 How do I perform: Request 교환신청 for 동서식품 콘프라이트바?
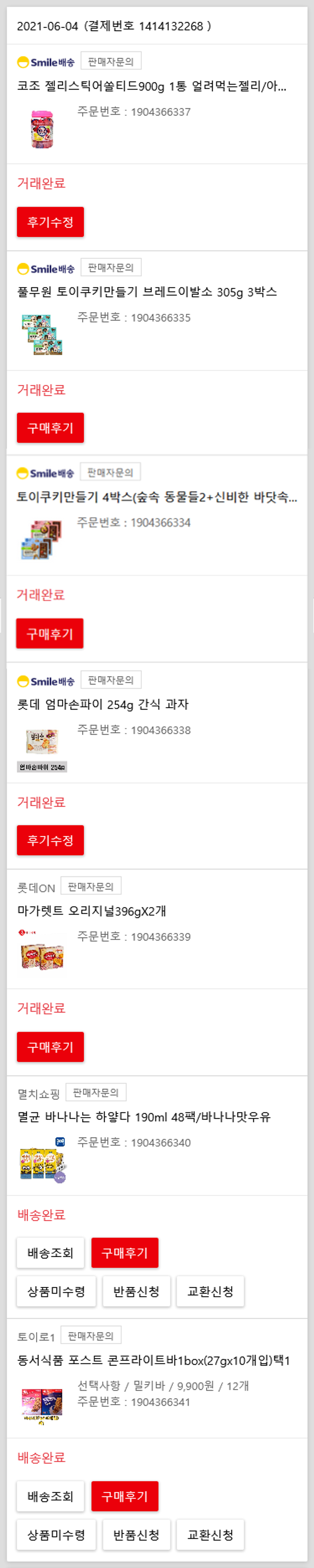tap(210, 1535)
